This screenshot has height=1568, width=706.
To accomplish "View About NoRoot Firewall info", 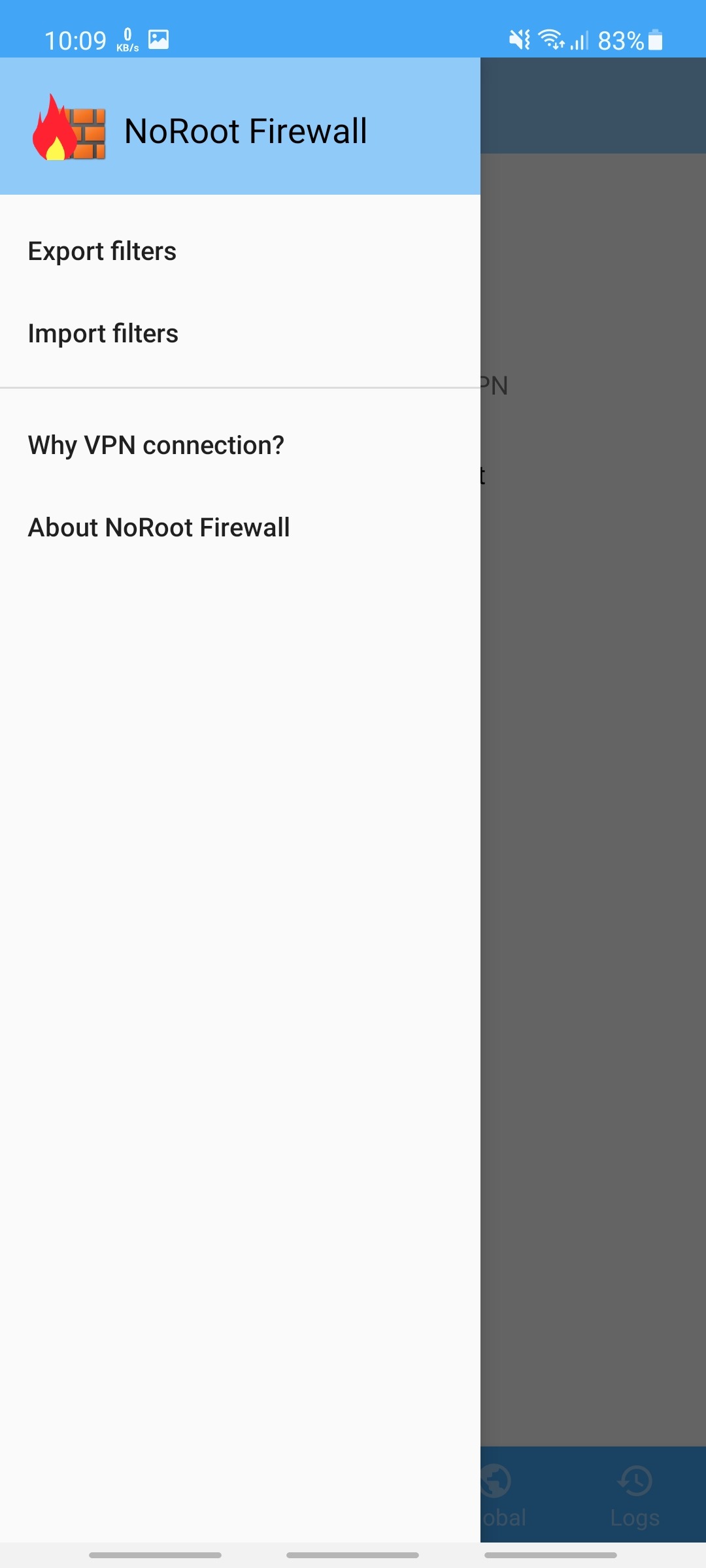I will click(159, 528).
